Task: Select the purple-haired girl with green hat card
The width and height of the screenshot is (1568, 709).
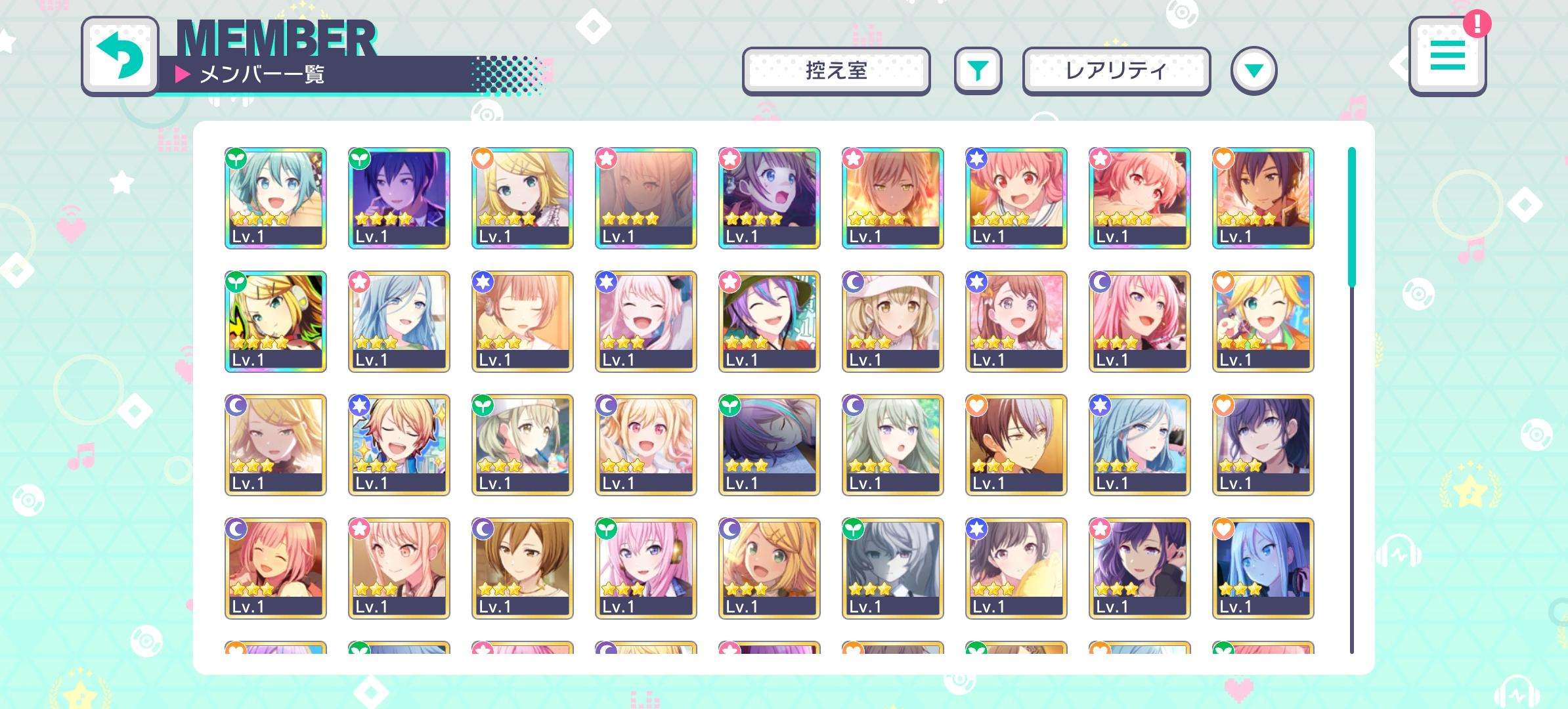Action: coord(770,321)
